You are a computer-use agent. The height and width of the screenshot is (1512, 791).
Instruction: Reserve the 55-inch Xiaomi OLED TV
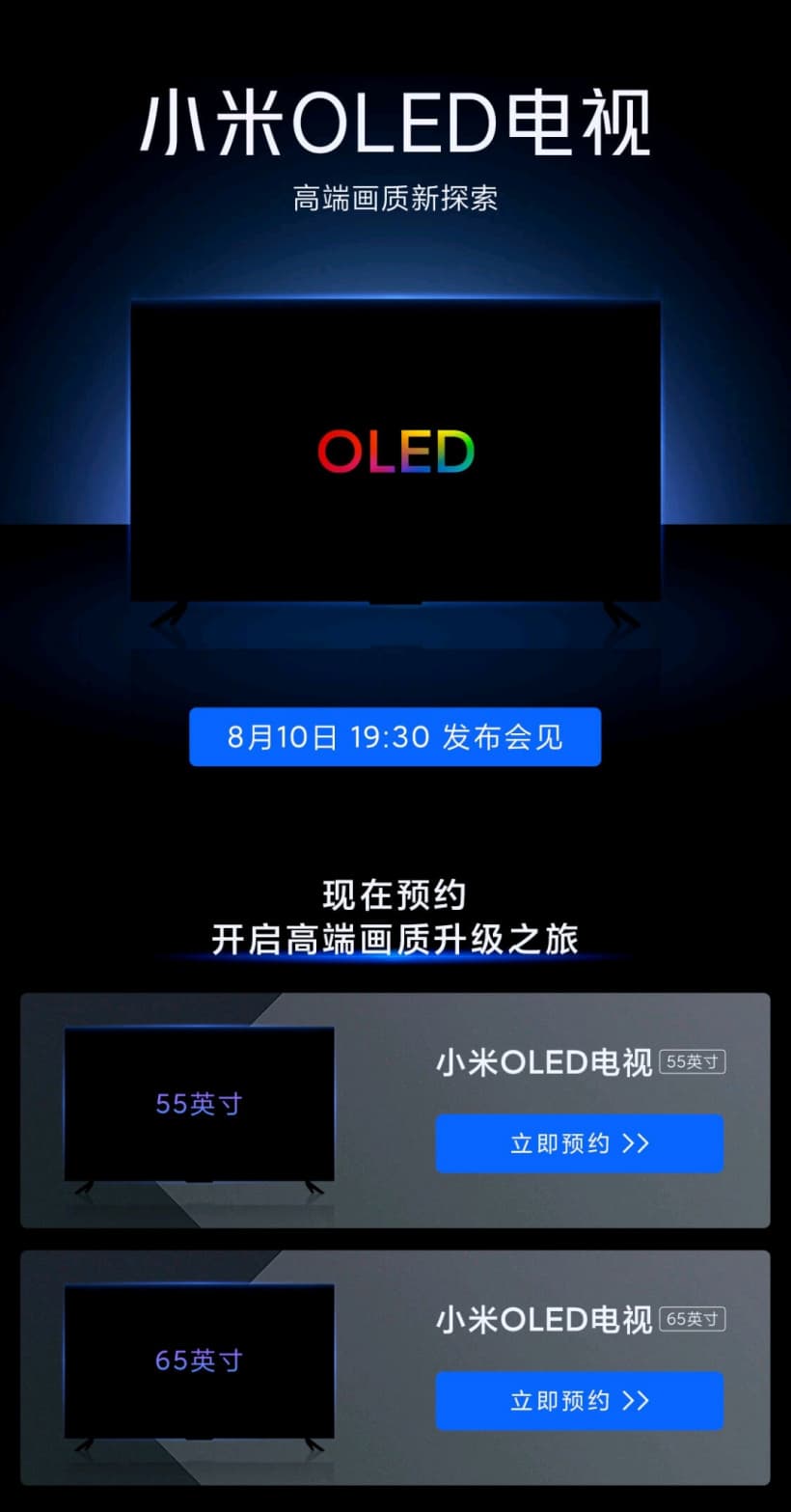[579, 1143]
